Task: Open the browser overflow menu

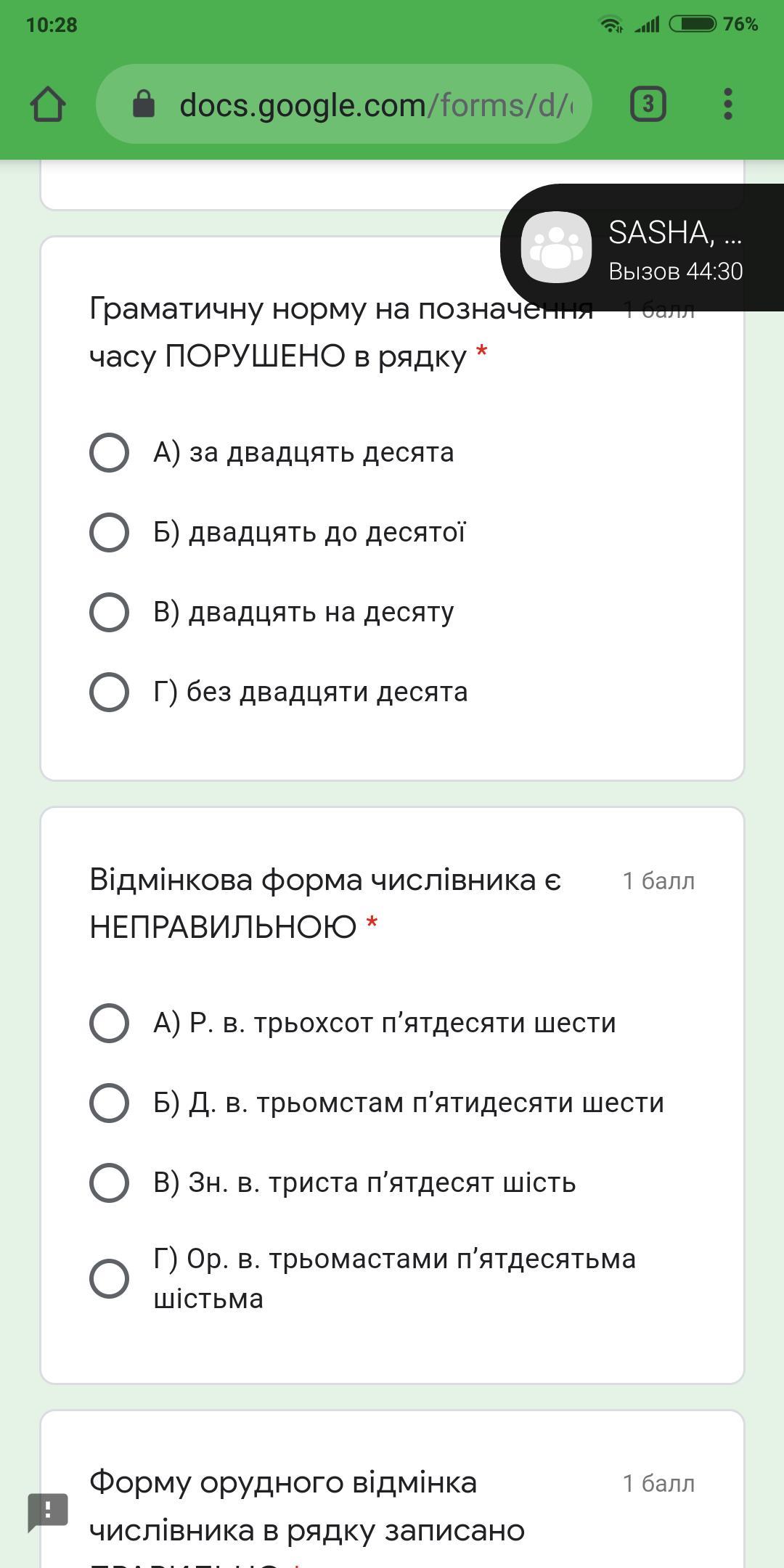Action: point(728,104)
